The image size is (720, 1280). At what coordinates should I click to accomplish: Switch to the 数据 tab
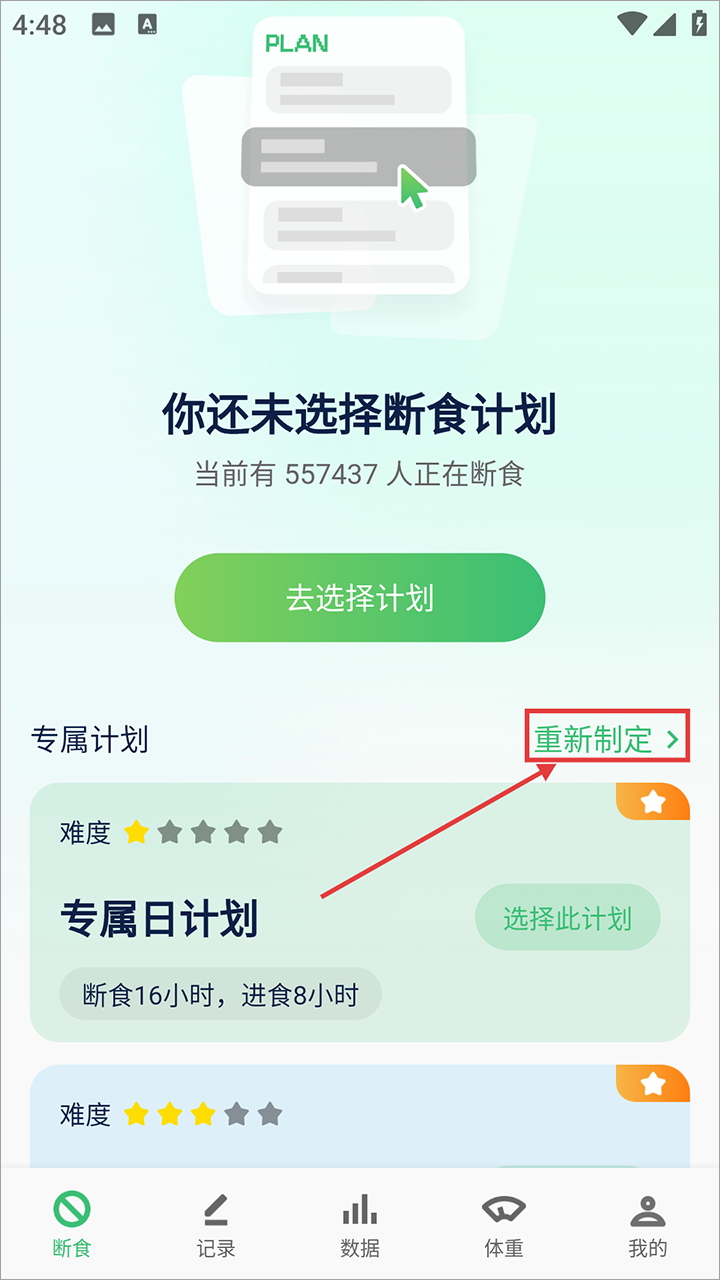pos(360,1224)
